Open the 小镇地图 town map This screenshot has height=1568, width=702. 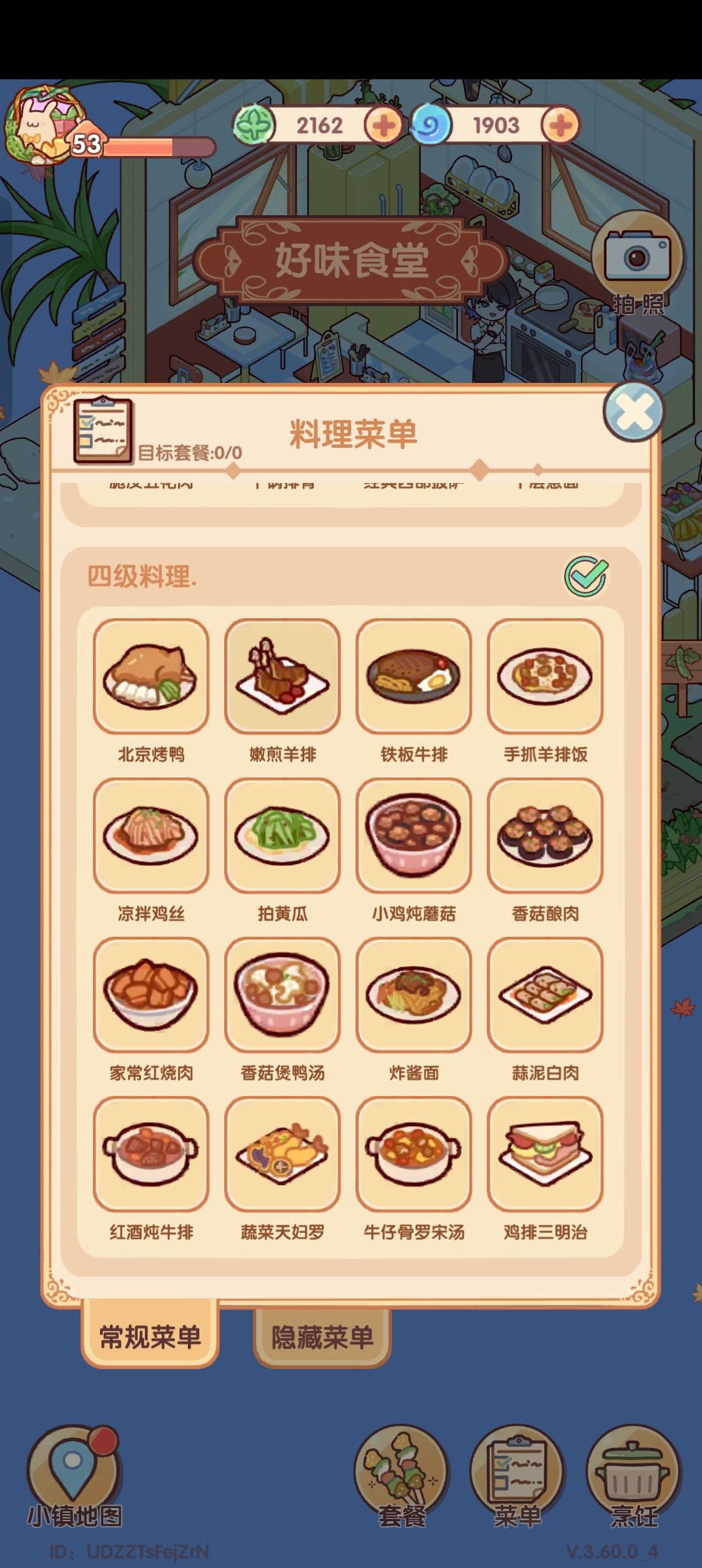(x=73, y=1477)
